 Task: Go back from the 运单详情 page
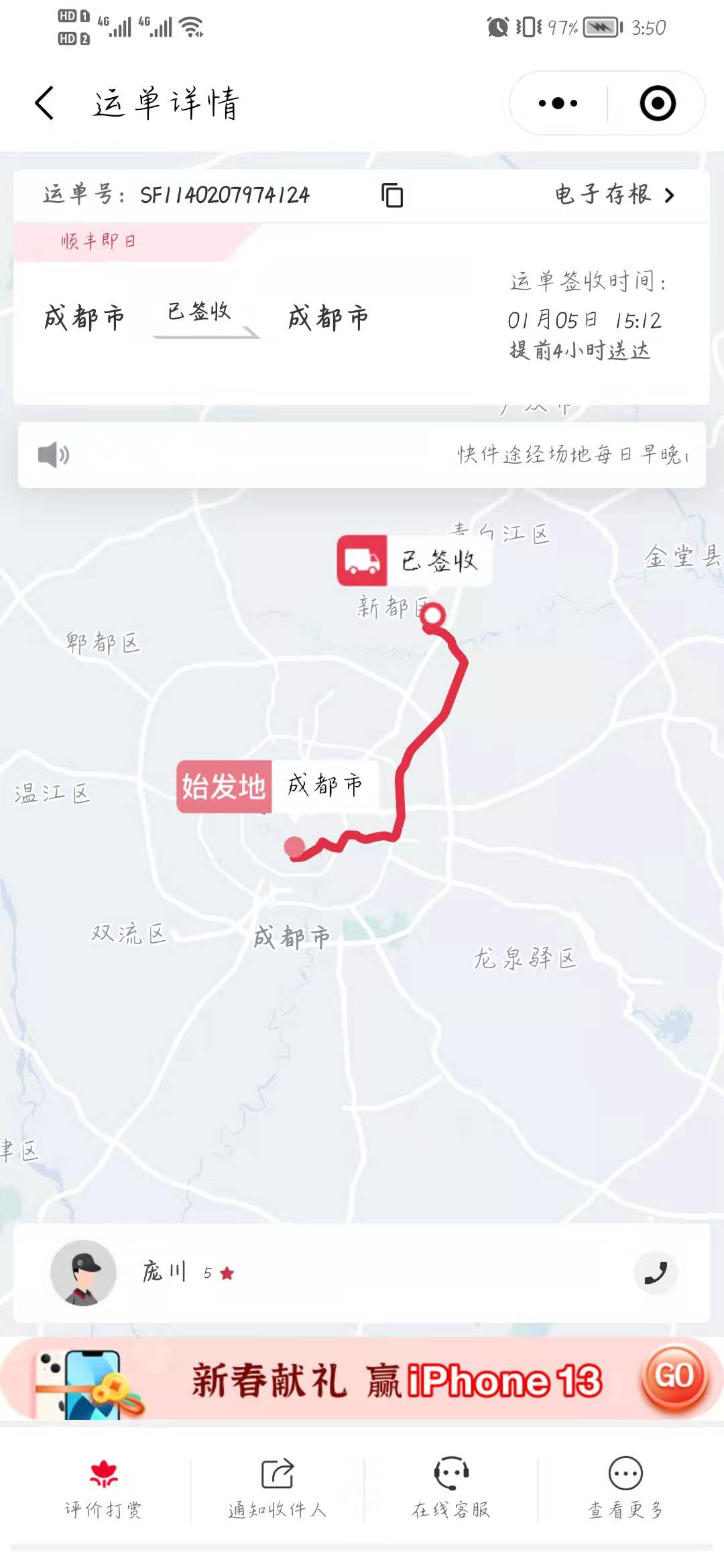[44, 103]
